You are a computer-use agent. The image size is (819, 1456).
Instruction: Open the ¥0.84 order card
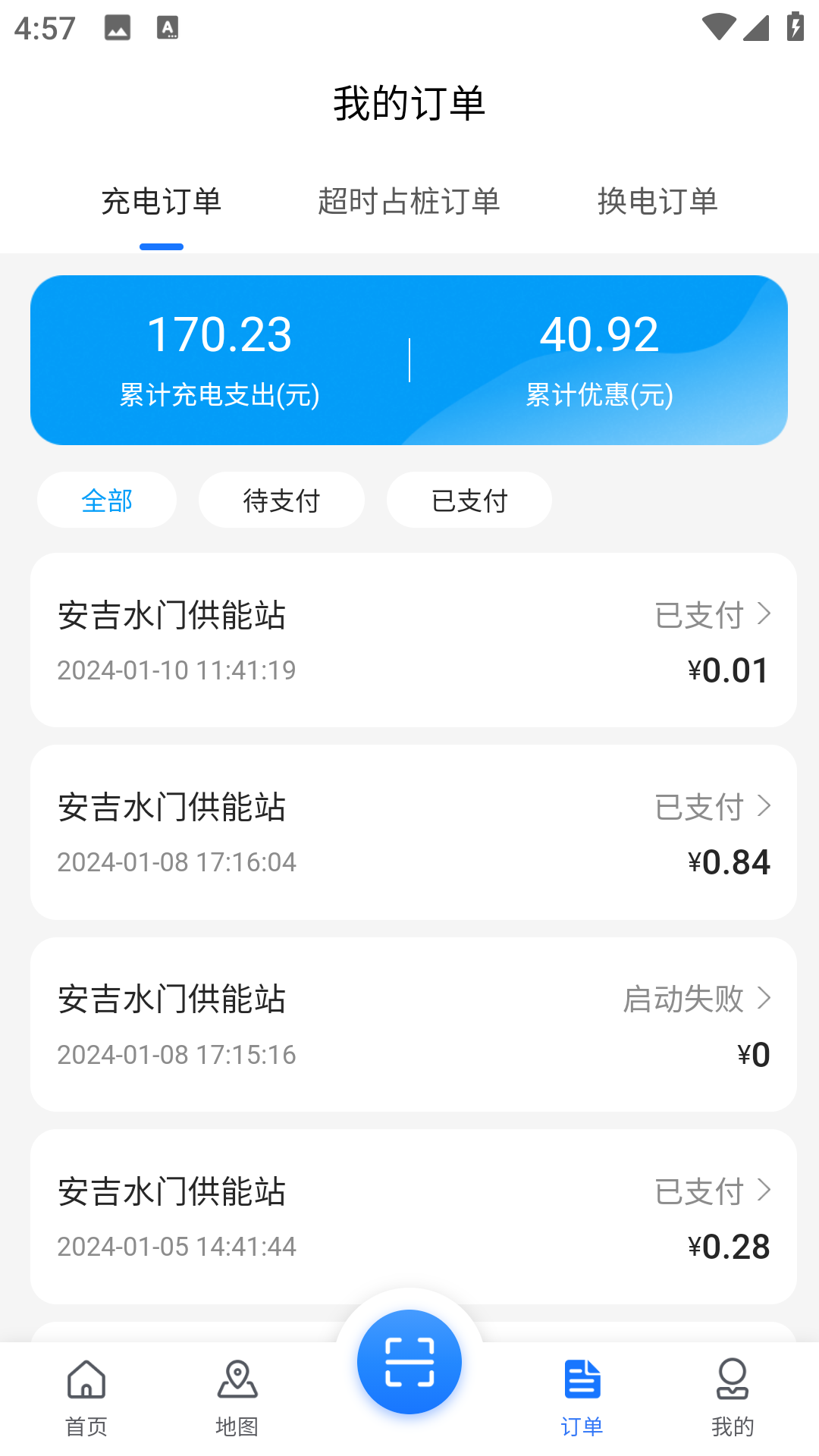pos(409,832)
